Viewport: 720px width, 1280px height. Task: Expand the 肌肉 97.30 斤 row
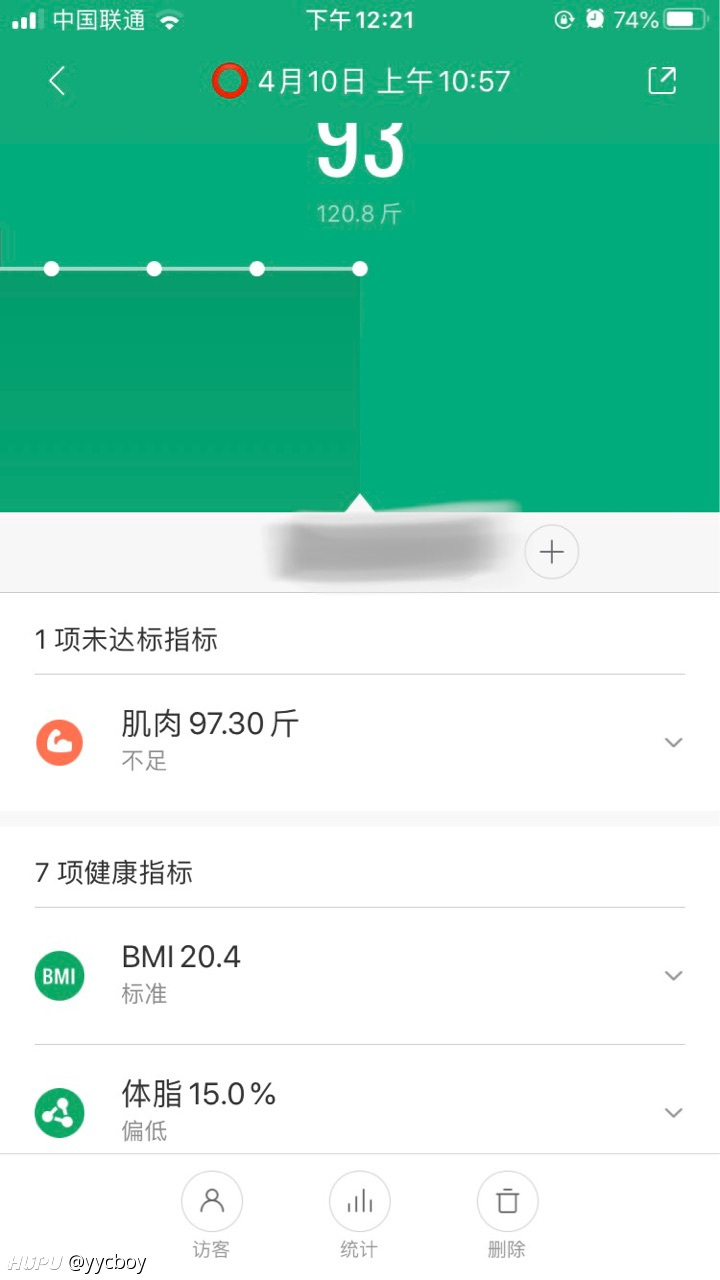pos(360,742)
